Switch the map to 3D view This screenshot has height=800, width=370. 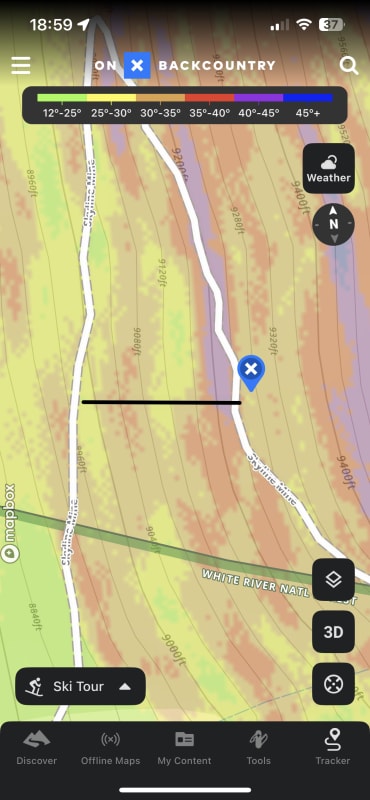coord(333,632)
